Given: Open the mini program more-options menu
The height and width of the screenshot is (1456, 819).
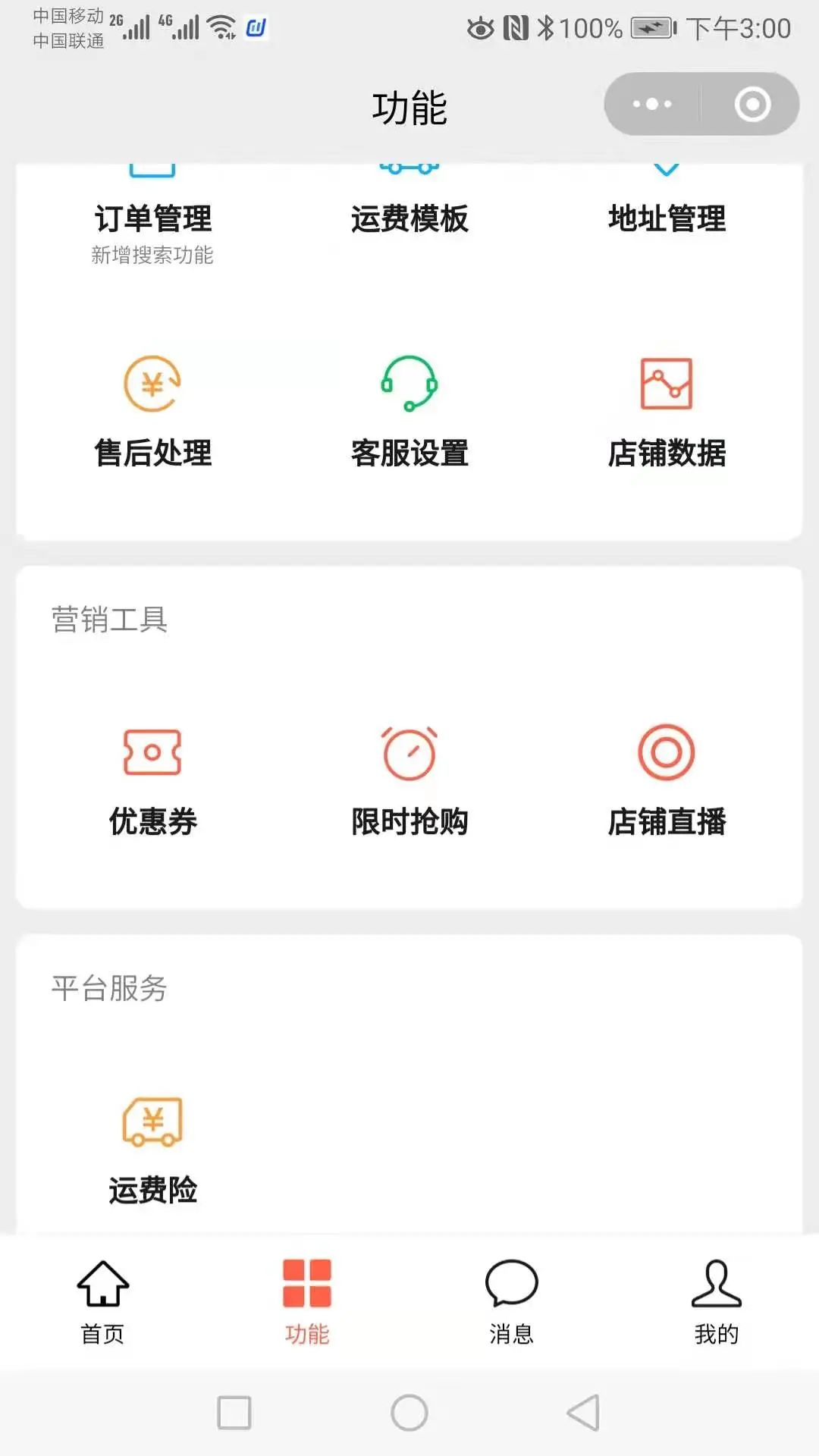Looking at the screenshot, I should tap(652, 104).
